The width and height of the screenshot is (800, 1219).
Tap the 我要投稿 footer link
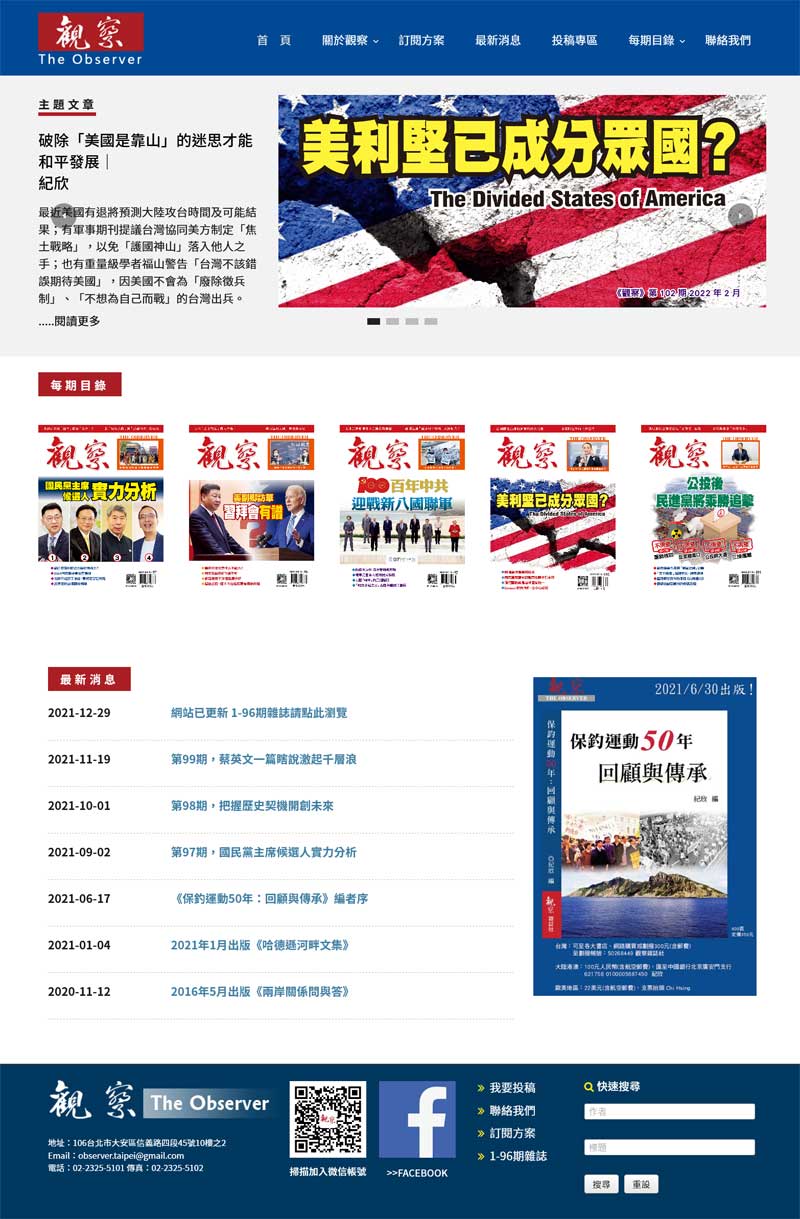point(512,1087)
